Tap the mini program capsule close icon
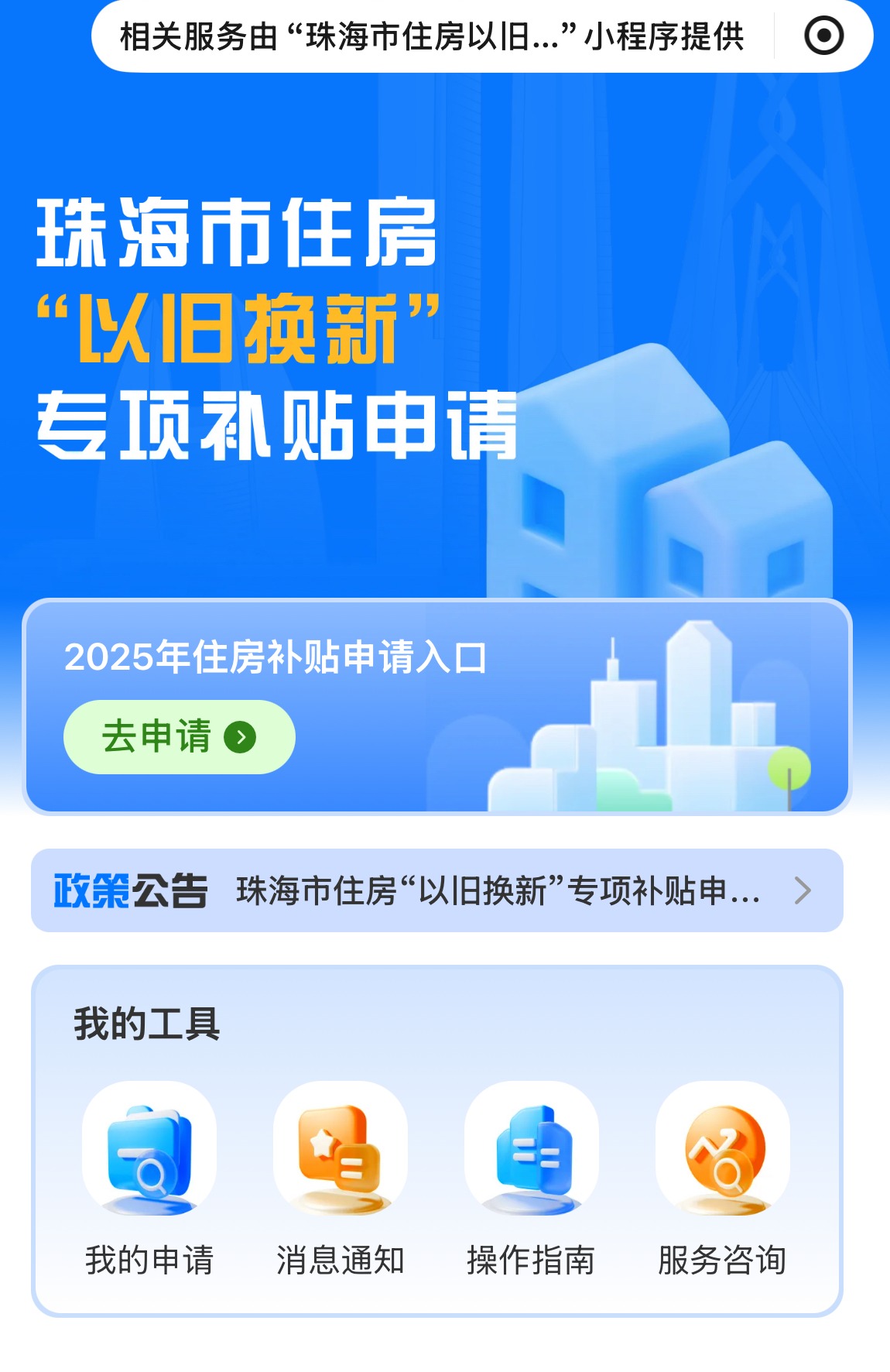Screen dimensions: 890x1372 (x=823, y=36)
